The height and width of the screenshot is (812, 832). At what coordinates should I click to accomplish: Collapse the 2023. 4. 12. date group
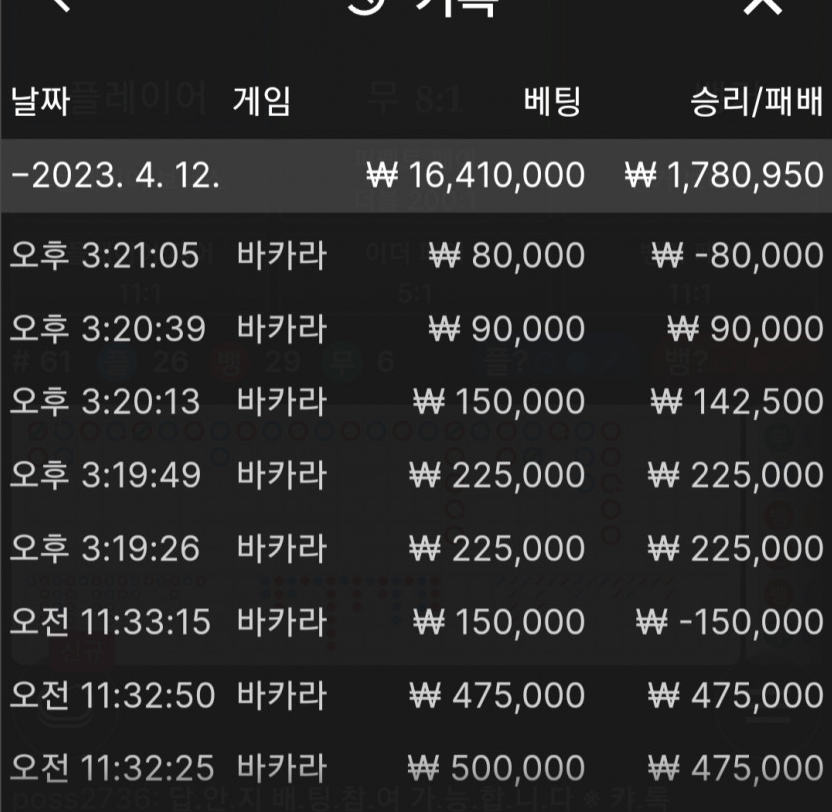[114, 175]
